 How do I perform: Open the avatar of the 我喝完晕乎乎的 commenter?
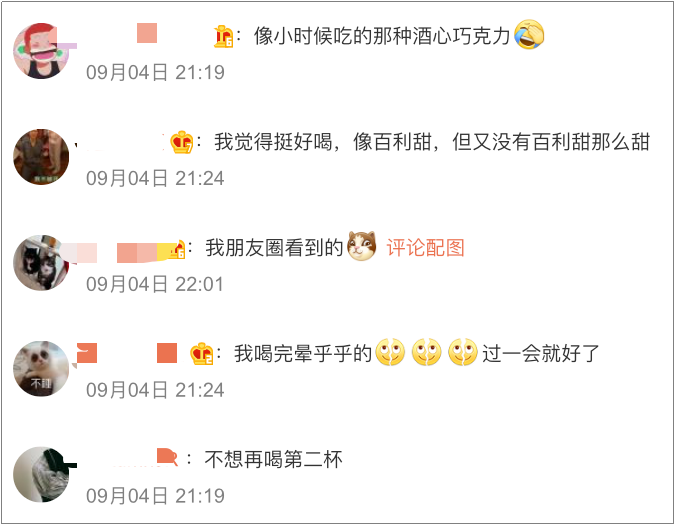coord(41,369)
